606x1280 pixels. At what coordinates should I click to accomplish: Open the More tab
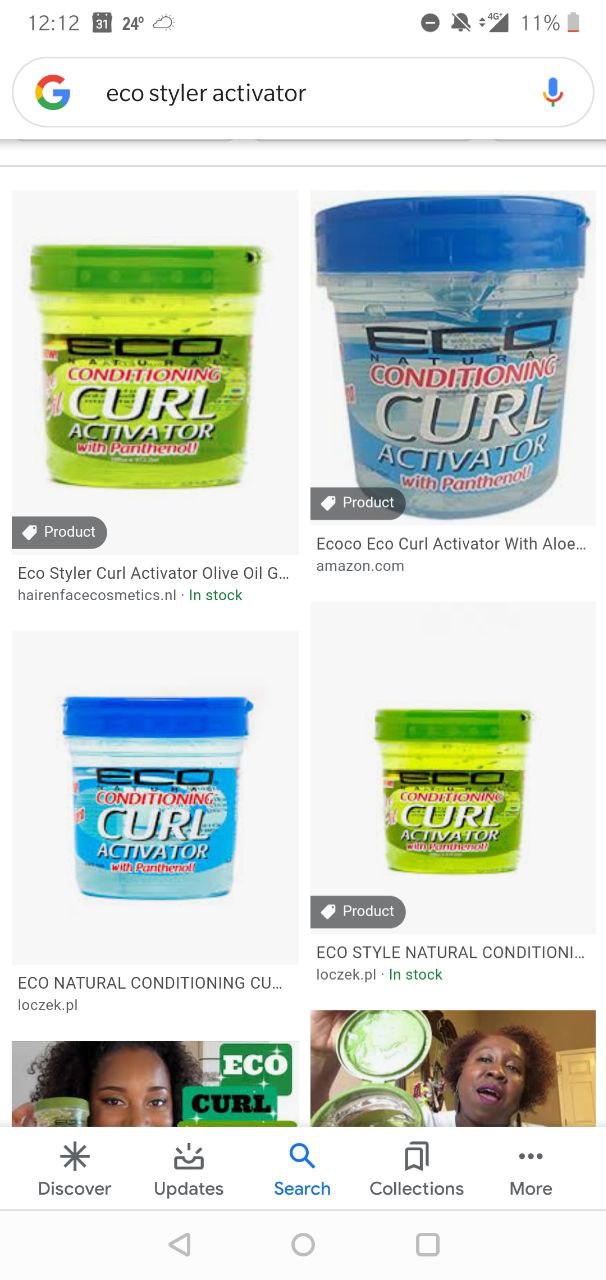pyautogui.click(x=531, y=1170)
